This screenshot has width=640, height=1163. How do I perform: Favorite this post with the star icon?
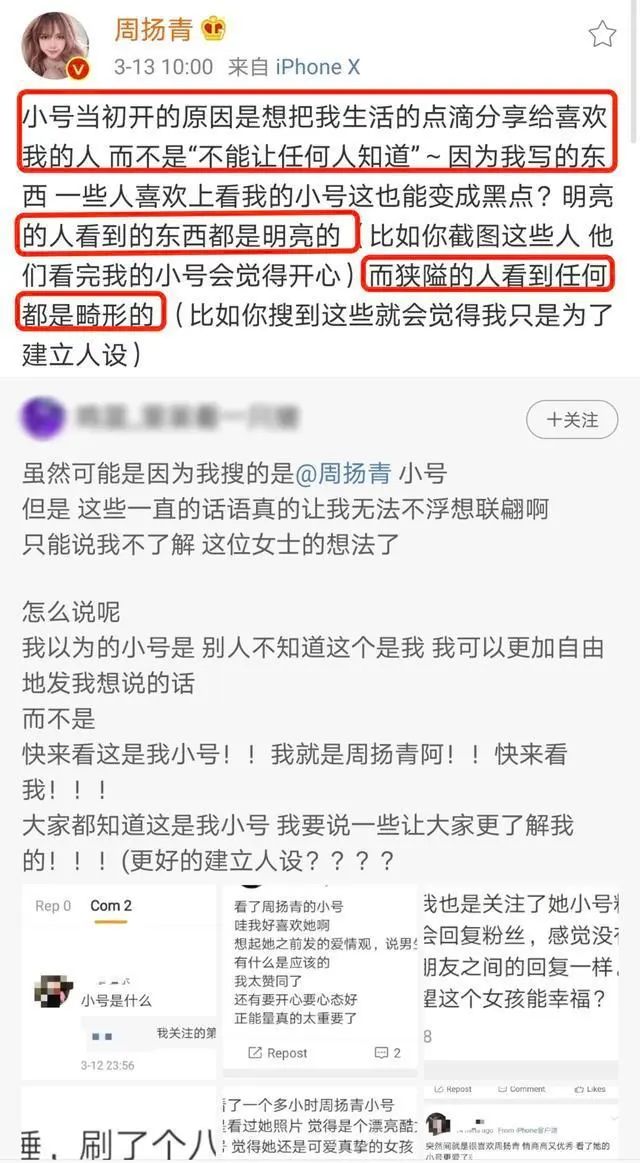602,35
